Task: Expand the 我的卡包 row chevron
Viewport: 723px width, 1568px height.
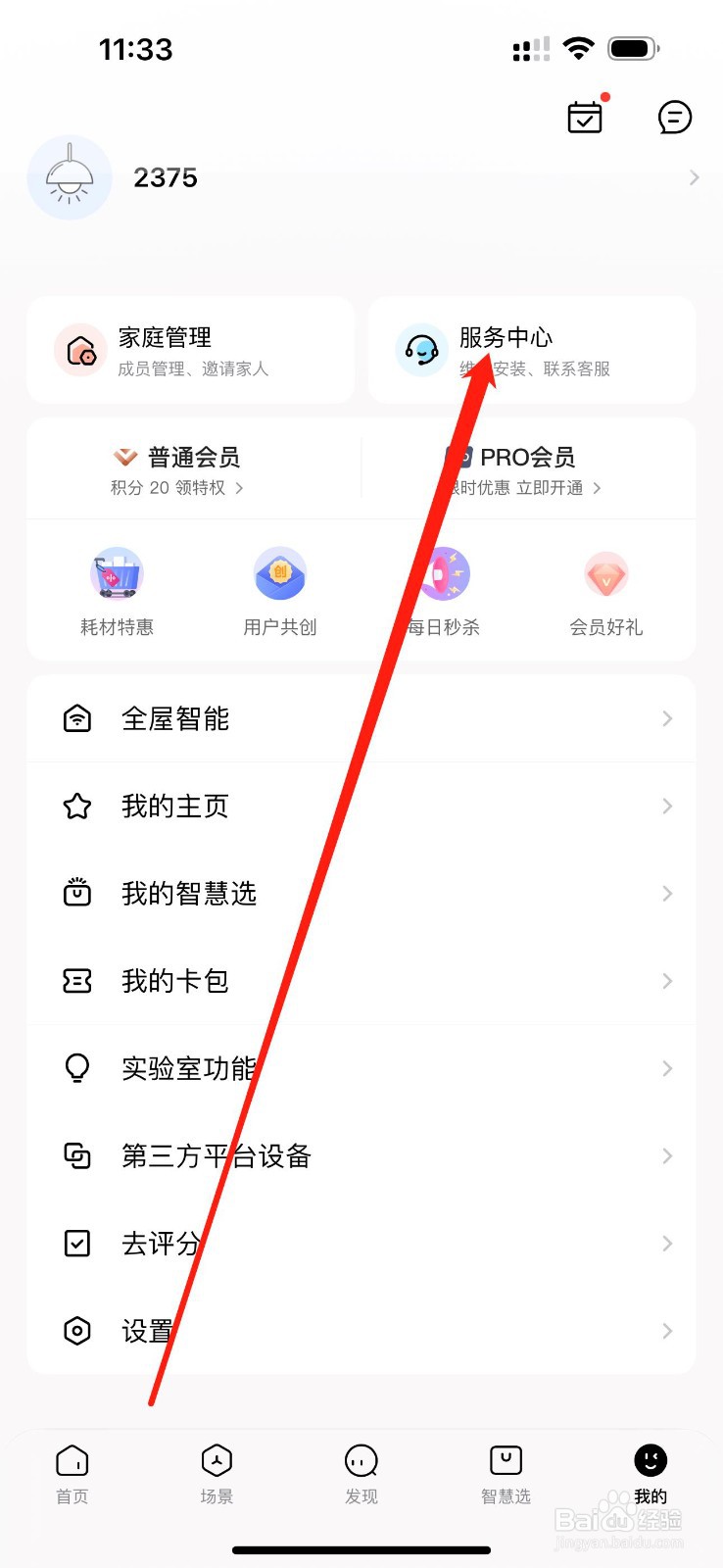Action: pyautogui.click(x=667, y=980)
